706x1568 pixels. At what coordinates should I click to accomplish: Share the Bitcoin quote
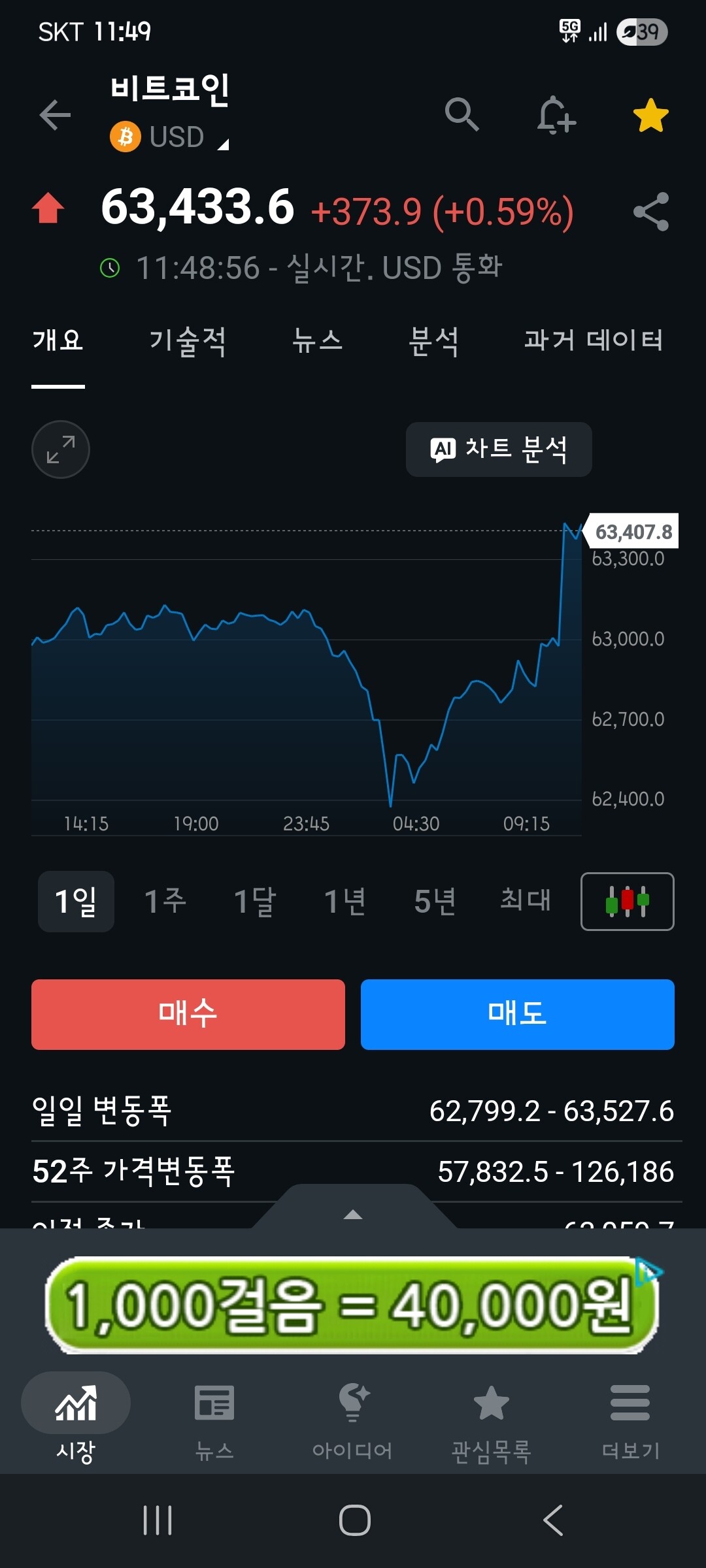(651, 212)
